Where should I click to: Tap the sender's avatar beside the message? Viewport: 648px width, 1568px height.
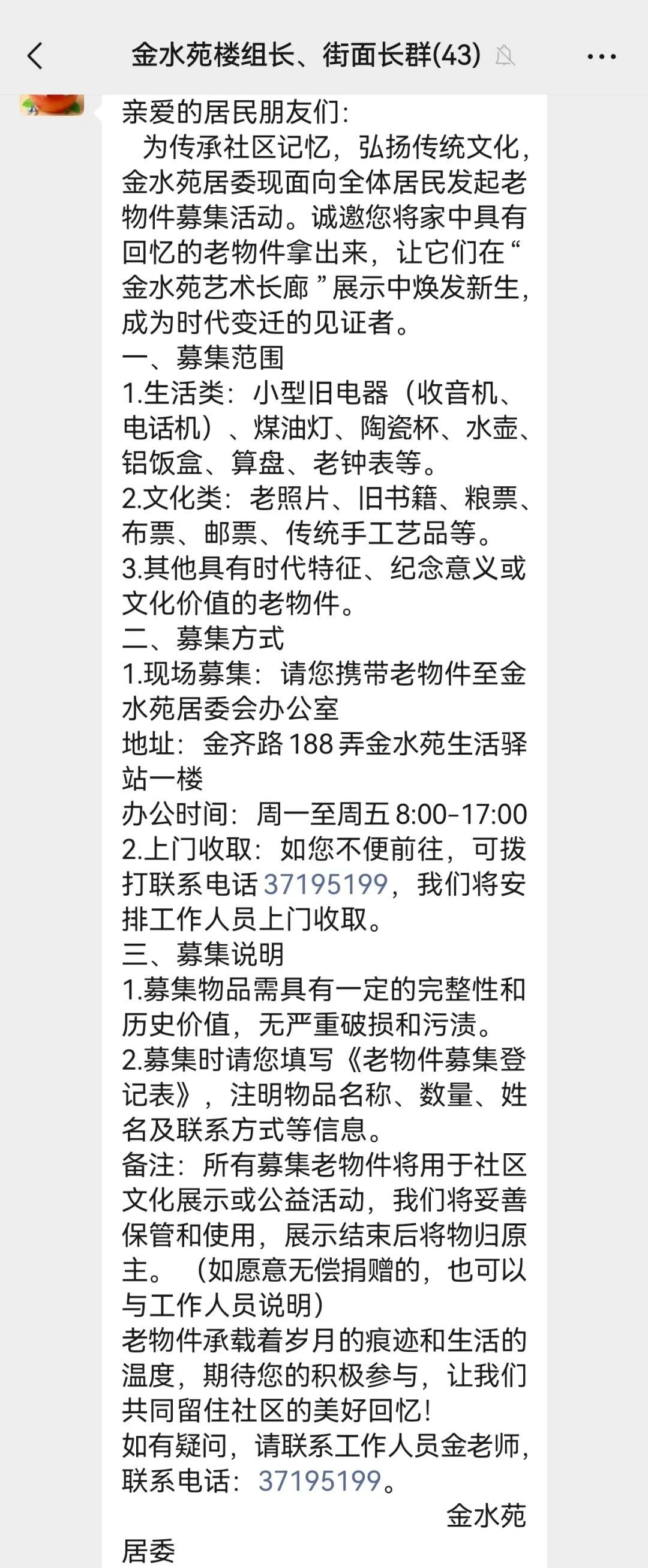tap(52, 104)
